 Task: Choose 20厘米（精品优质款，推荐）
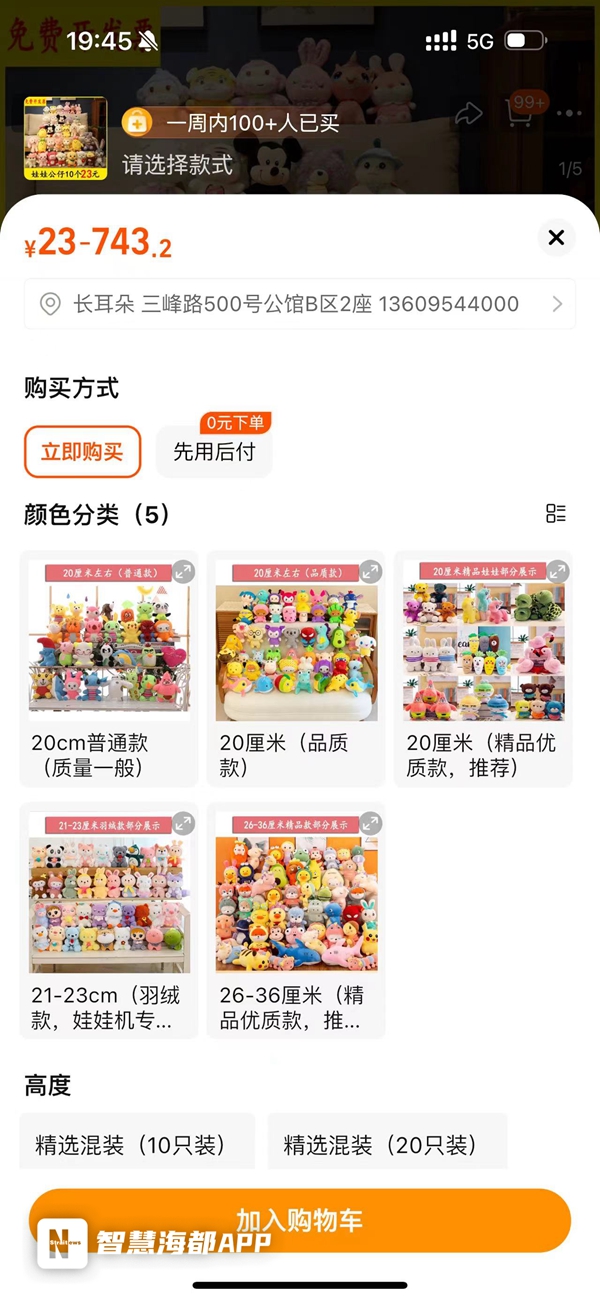coord(483,668)
